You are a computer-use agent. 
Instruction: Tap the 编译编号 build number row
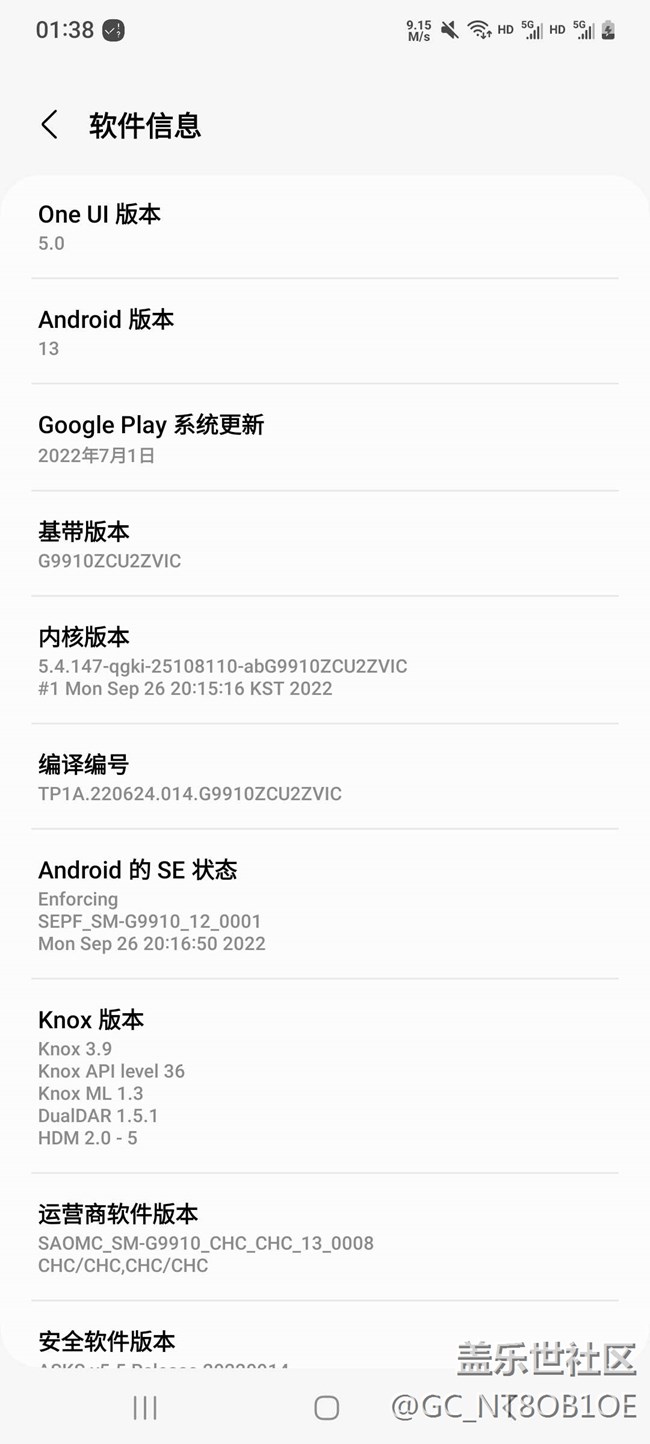tap(324, 778)
